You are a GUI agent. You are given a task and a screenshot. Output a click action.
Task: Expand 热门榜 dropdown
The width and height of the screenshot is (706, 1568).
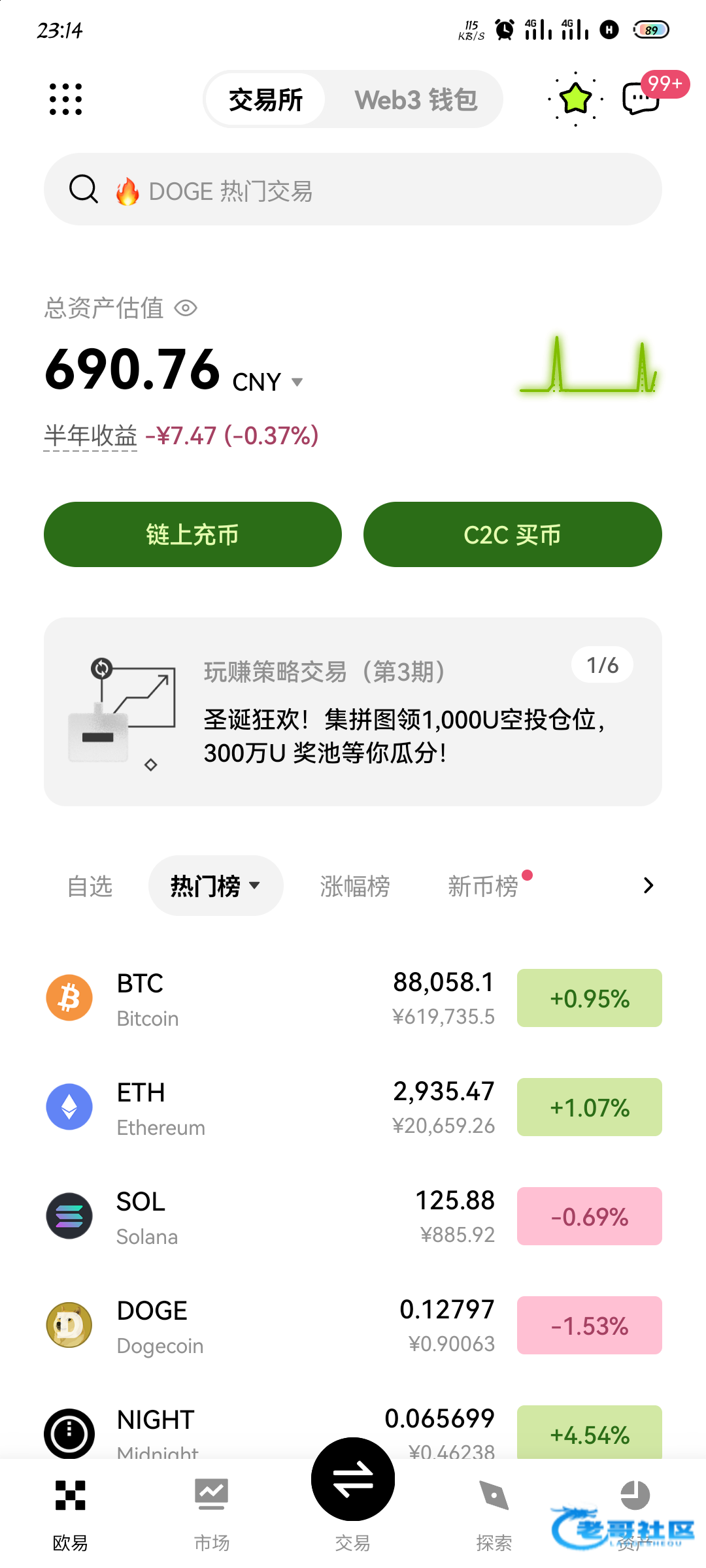pos(216,887)
